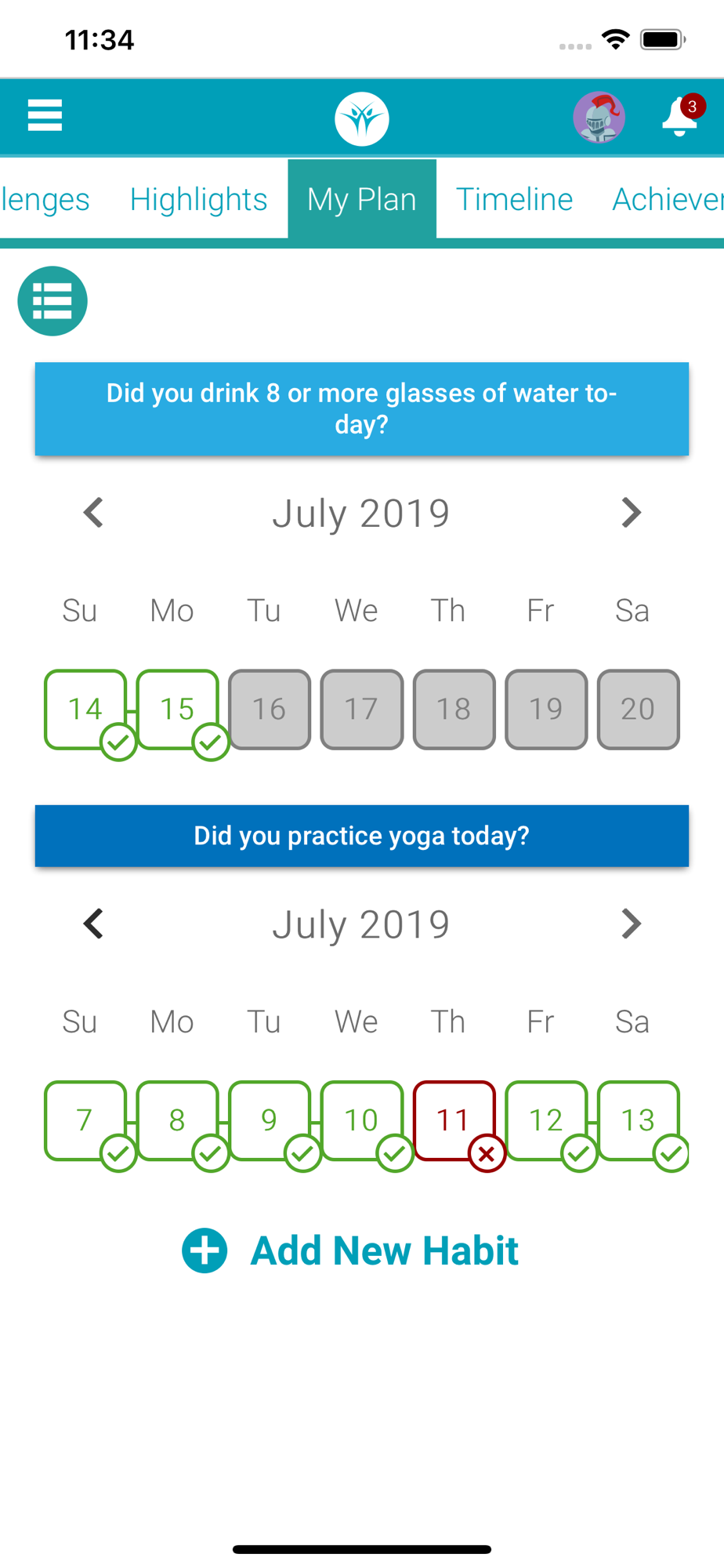This screenshot has width=724, height=1568.
Task: Switch to the Highlights tab
Action: click(x=198, y=199)
